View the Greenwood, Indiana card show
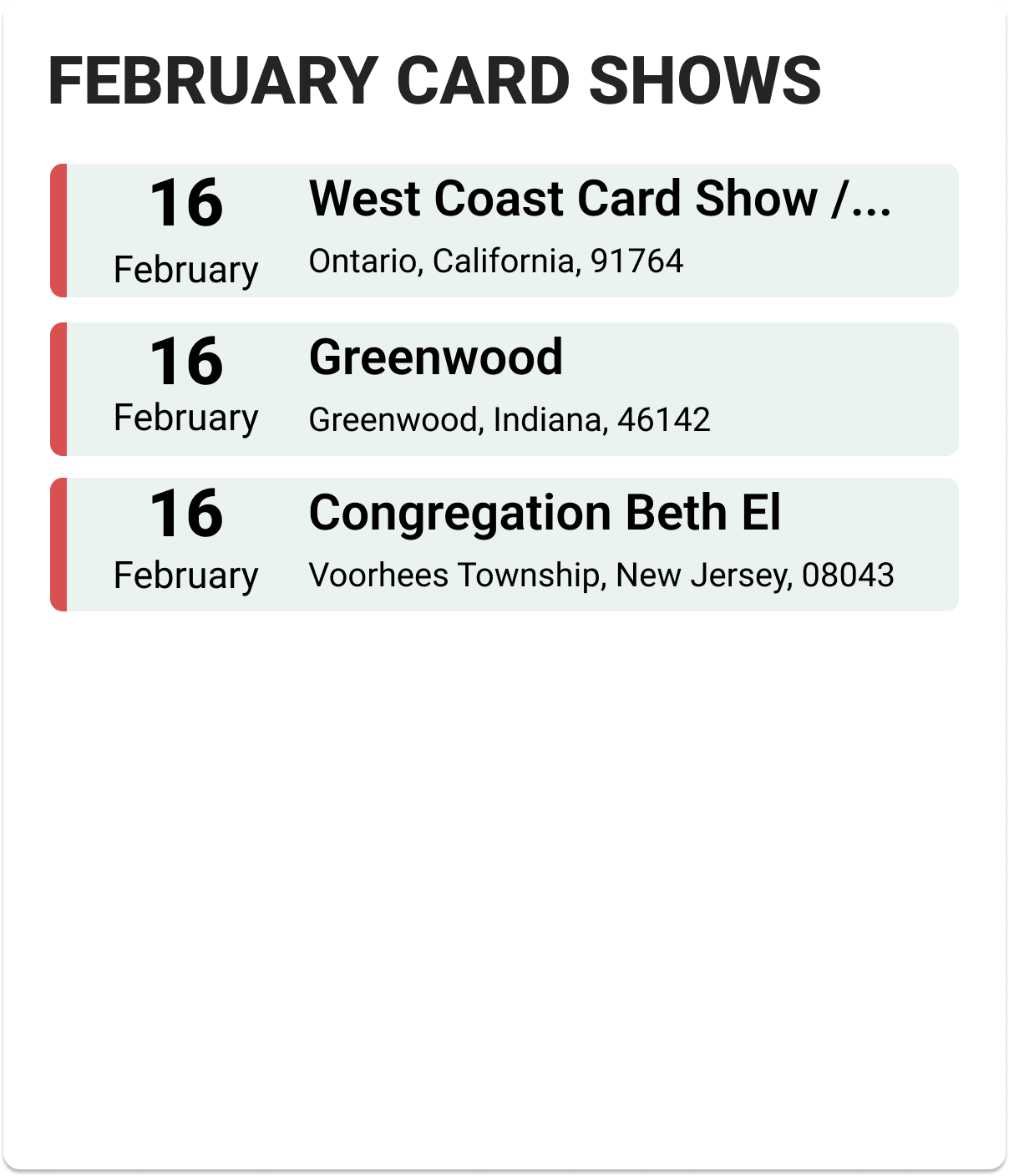 pyautogui.click(x=436, y=359)
